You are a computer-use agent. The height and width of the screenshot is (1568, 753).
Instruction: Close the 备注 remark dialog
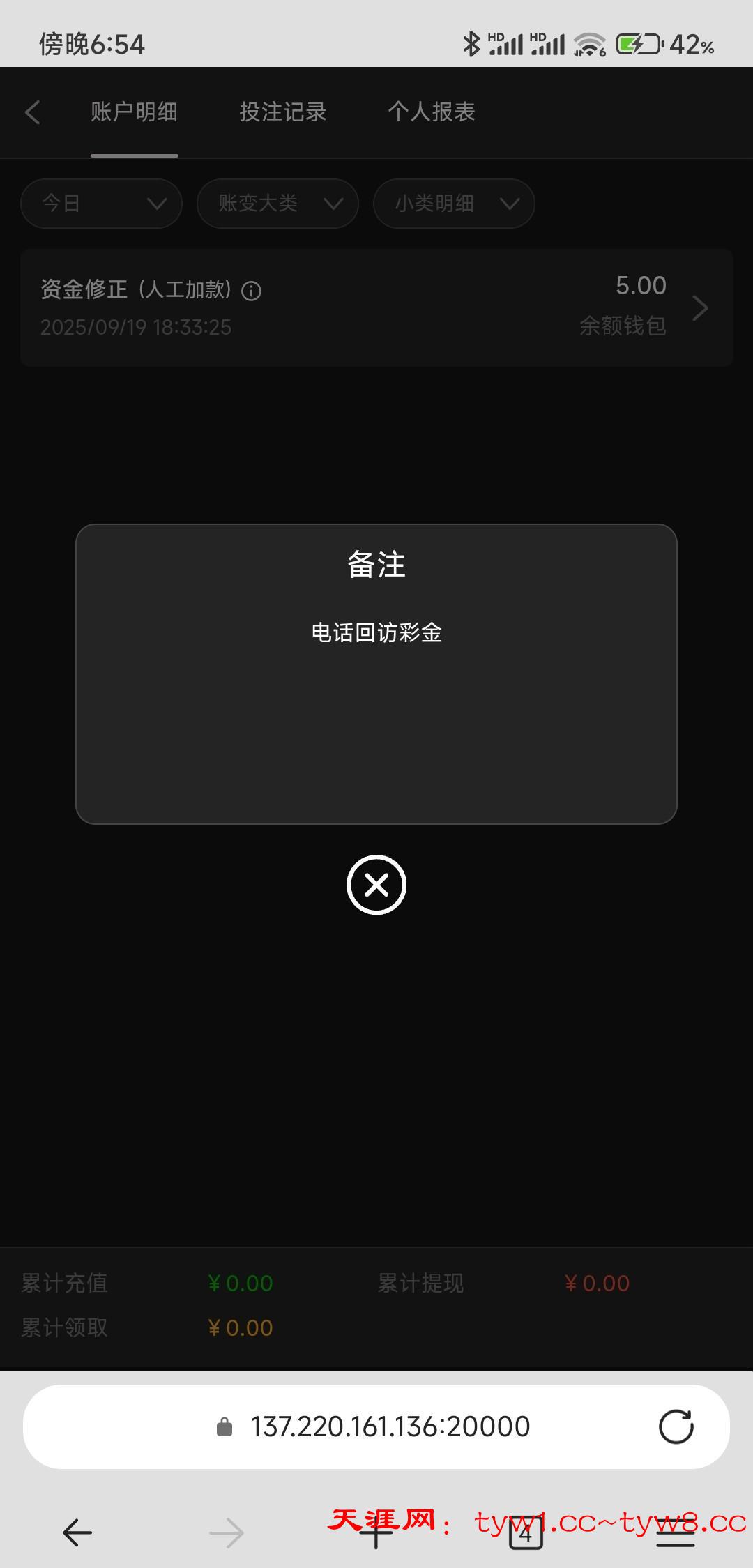point(376,885)
